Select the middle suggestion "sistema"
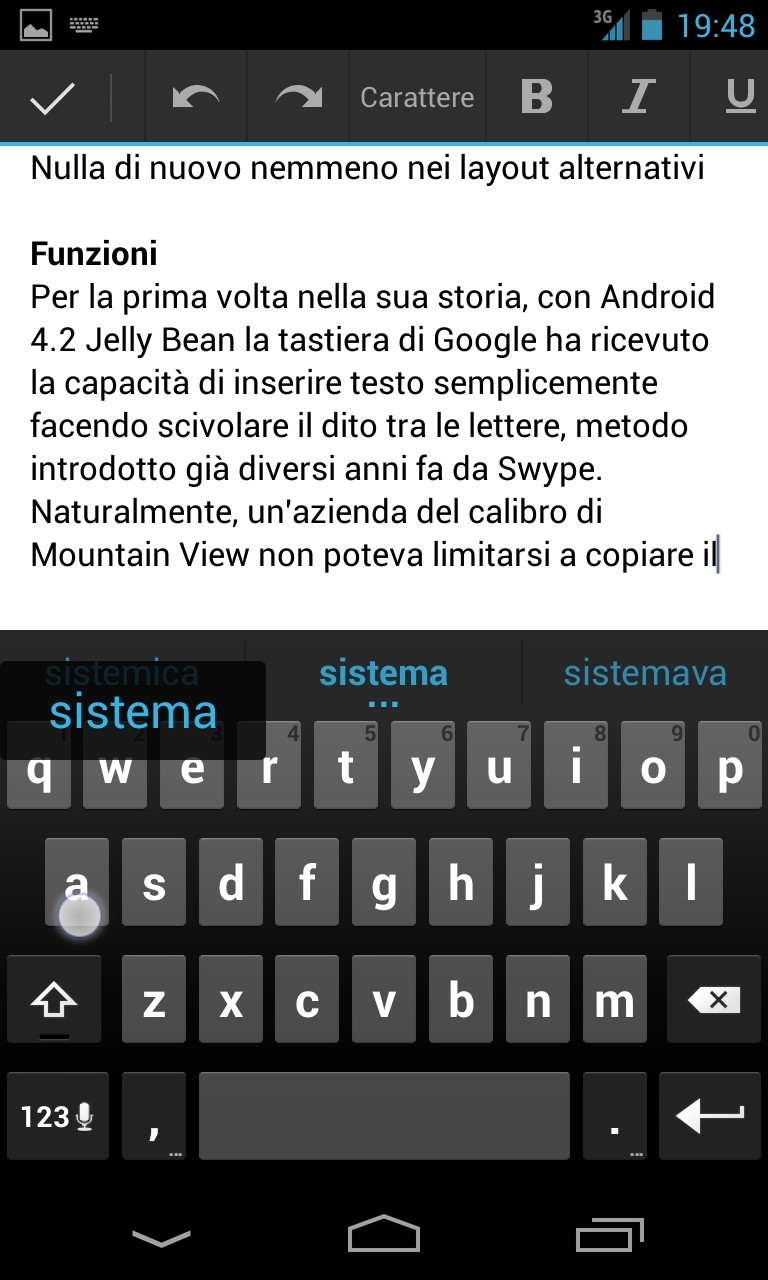 [x=383, y=673]
